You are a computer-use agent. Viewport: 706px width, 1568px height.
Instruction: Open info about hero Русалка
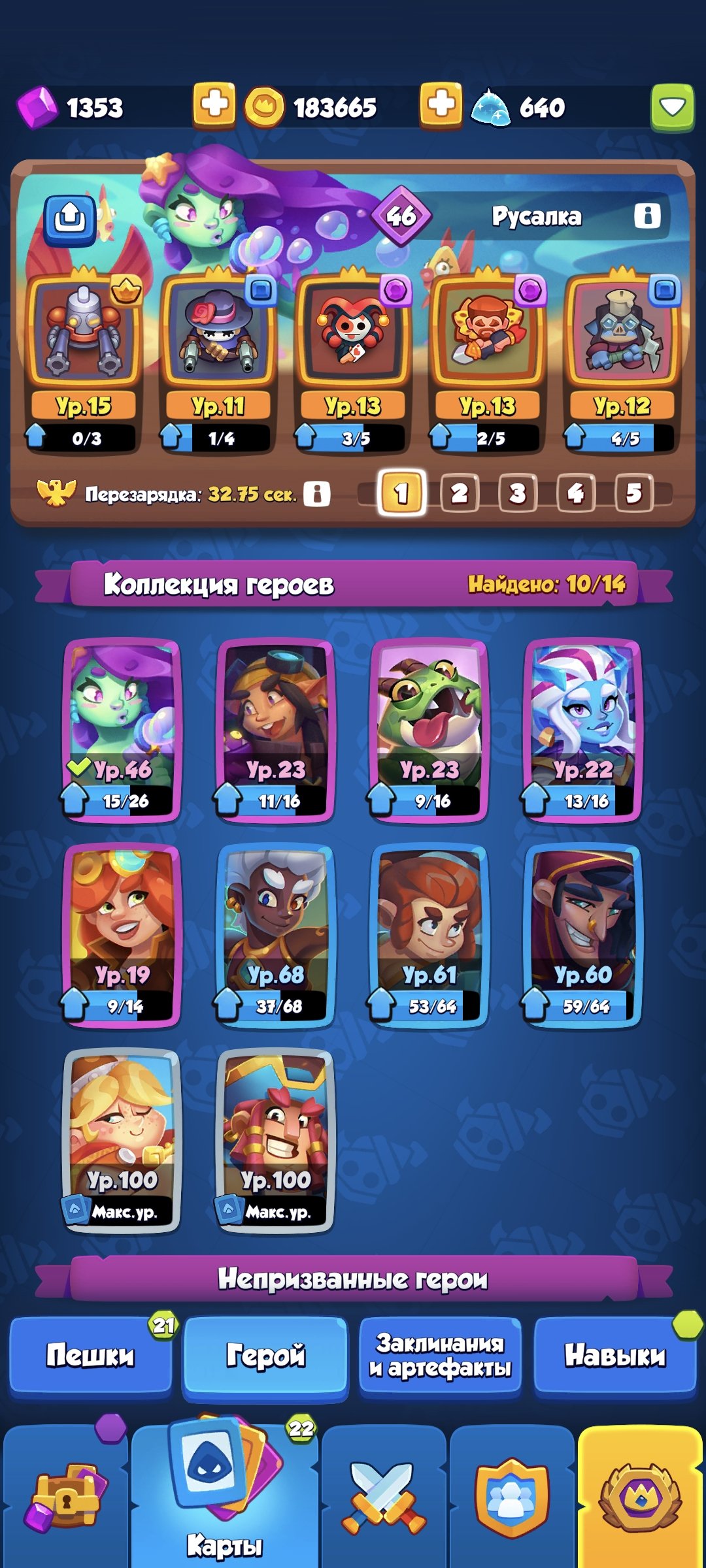click(x=647, y=216)
